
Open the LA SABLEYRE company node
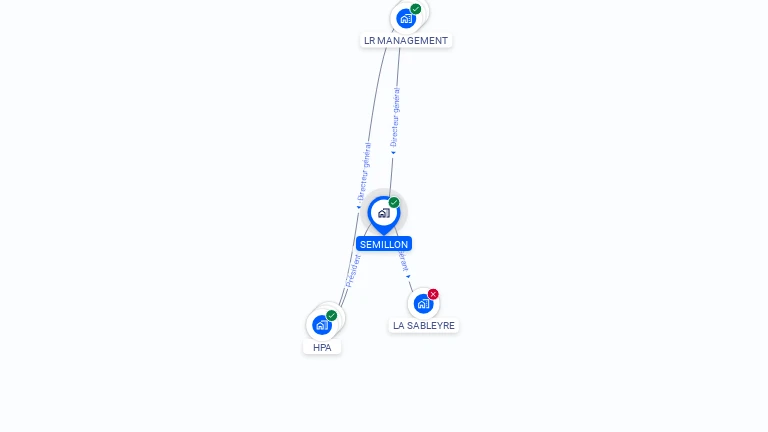pos(423,303)
